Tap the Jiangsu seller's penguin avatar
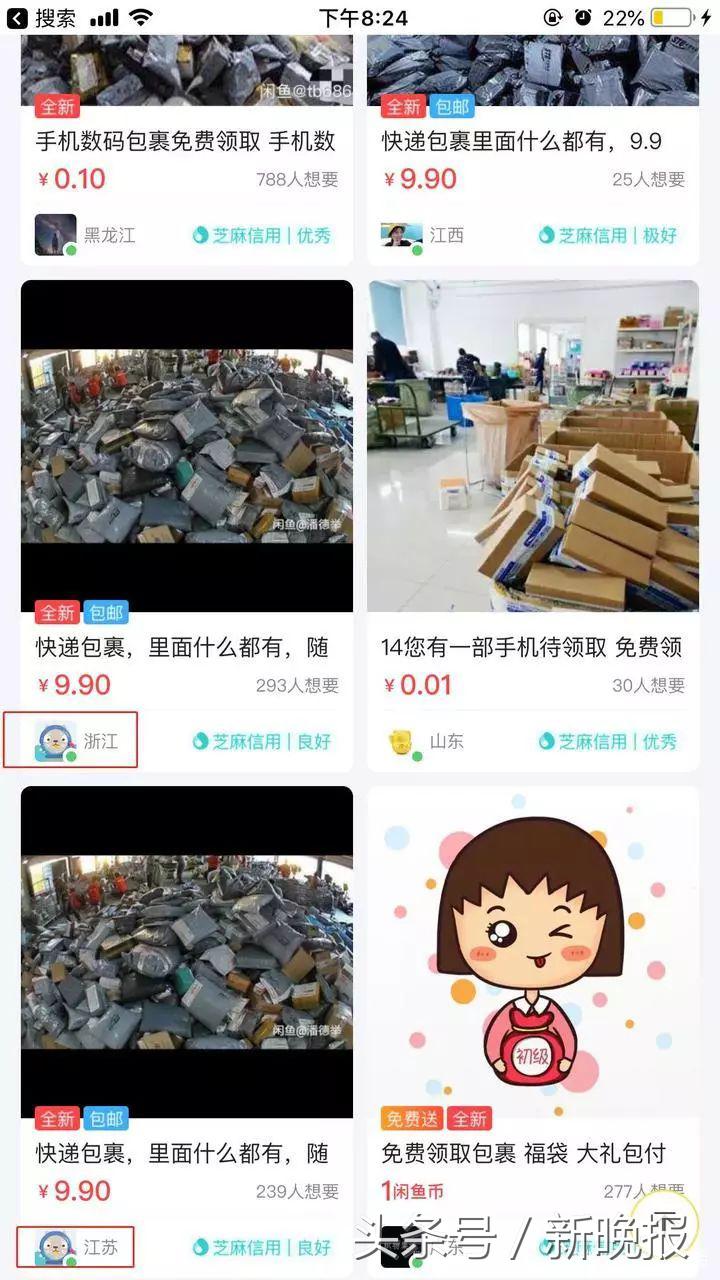The width and height of the screenshot is (720, 1280). pyautogui.click(x=55, y=1245)
